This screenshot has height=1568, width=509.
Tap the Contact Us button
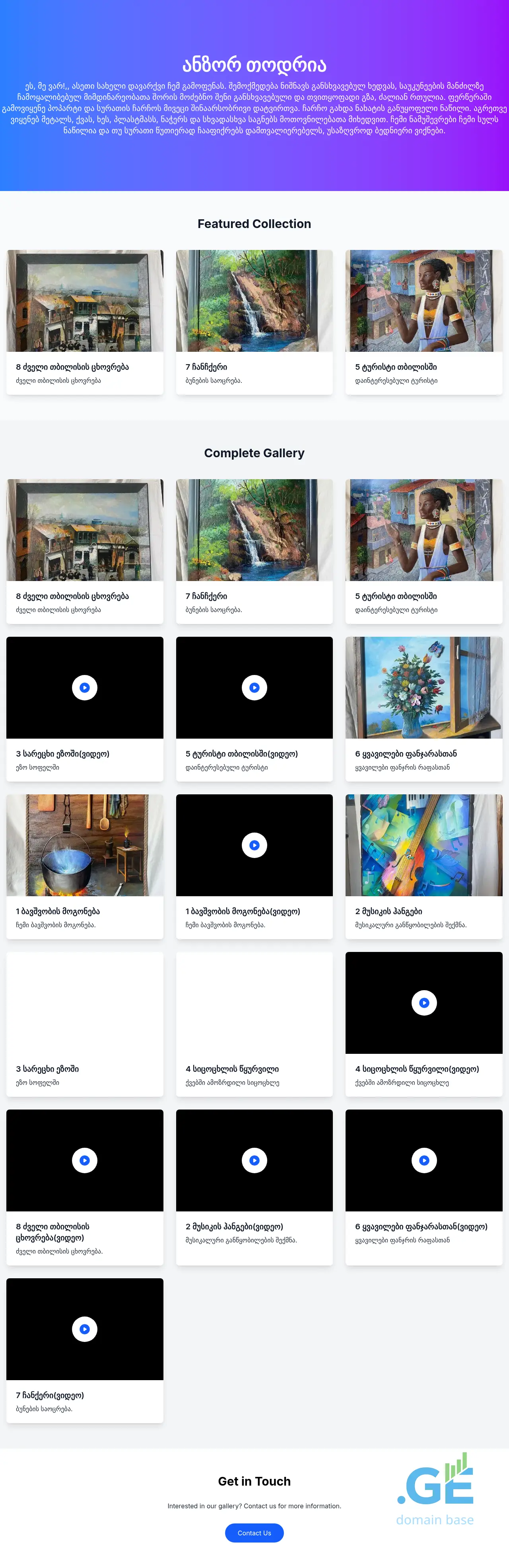pos(254,1533)
